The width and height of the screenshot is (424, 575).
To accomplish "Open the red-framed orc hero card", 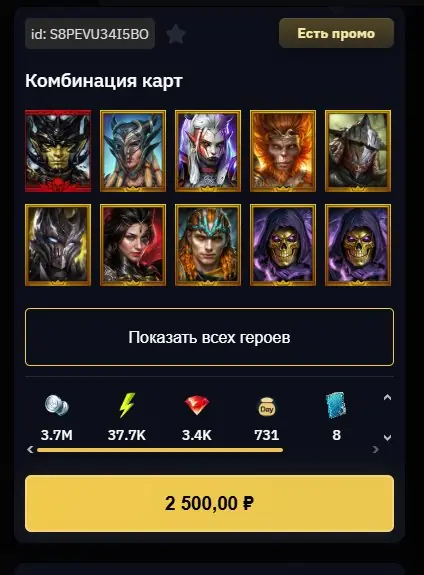I will click(58, 151).
